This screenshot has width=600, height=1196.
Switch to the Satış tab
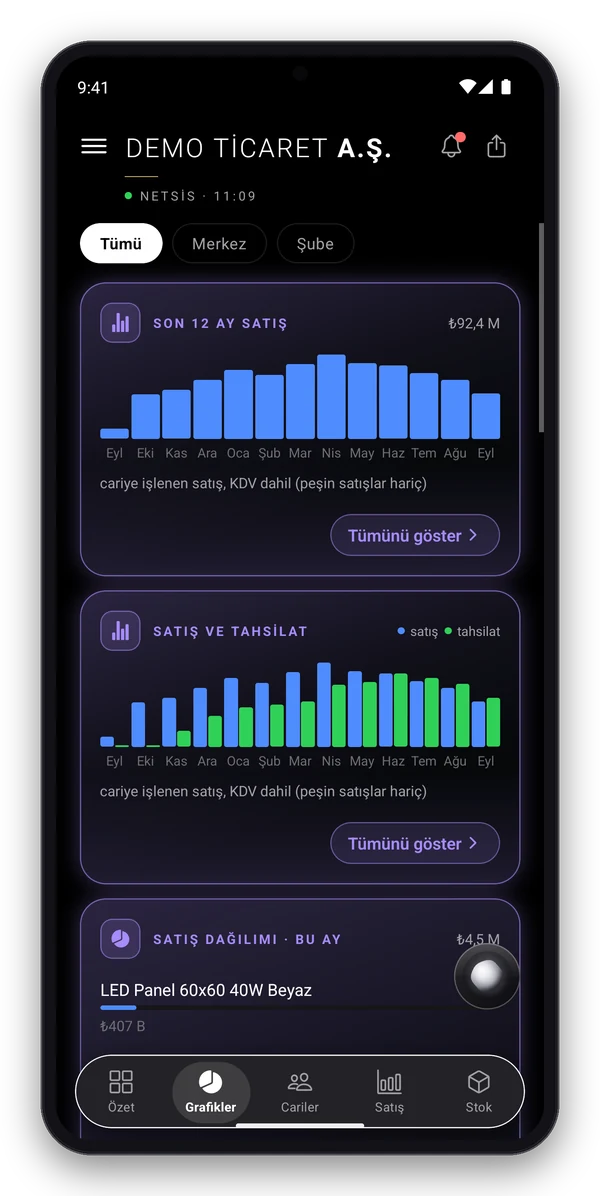[389, 1091]
